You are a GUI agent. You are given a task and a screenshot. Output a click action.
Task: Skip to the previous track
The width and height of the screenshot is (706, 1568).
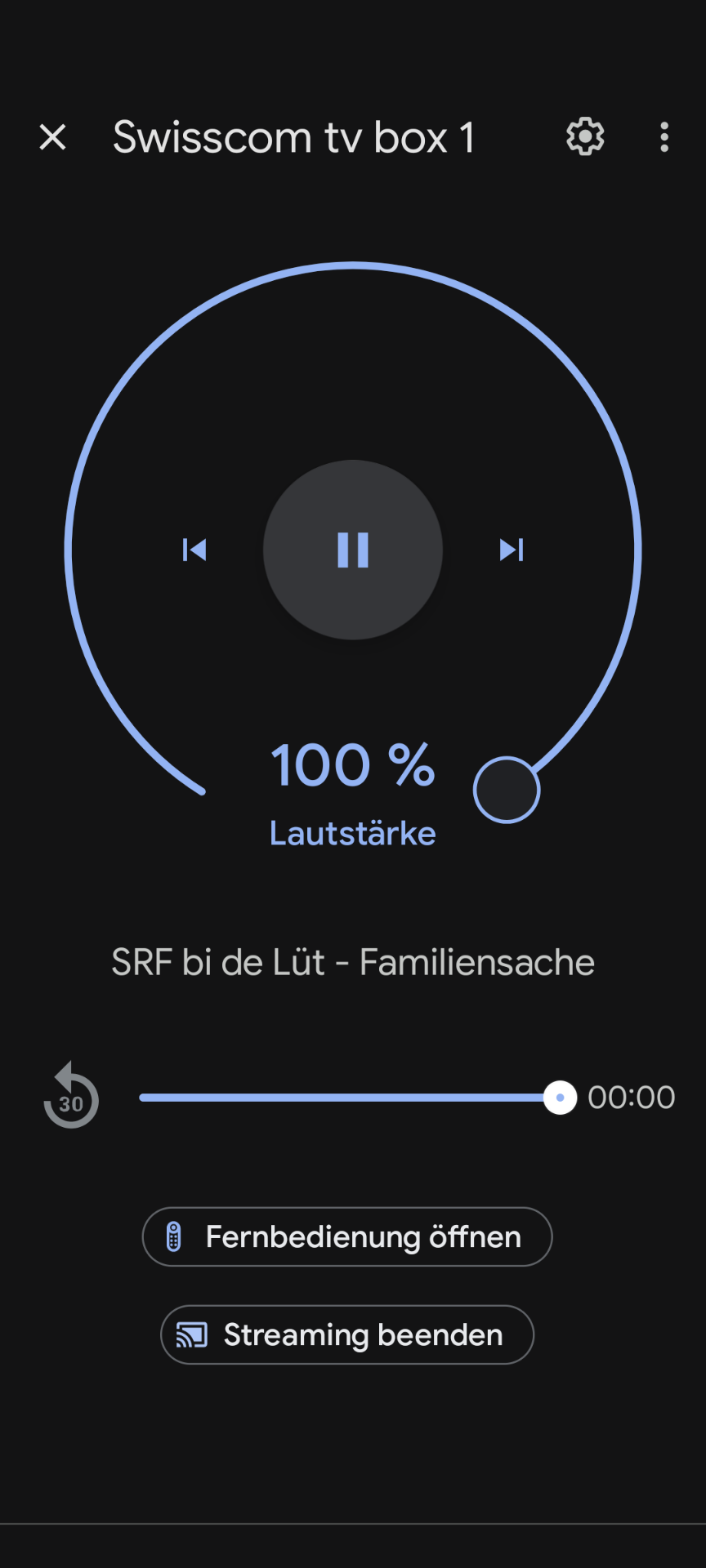point(194,550)
